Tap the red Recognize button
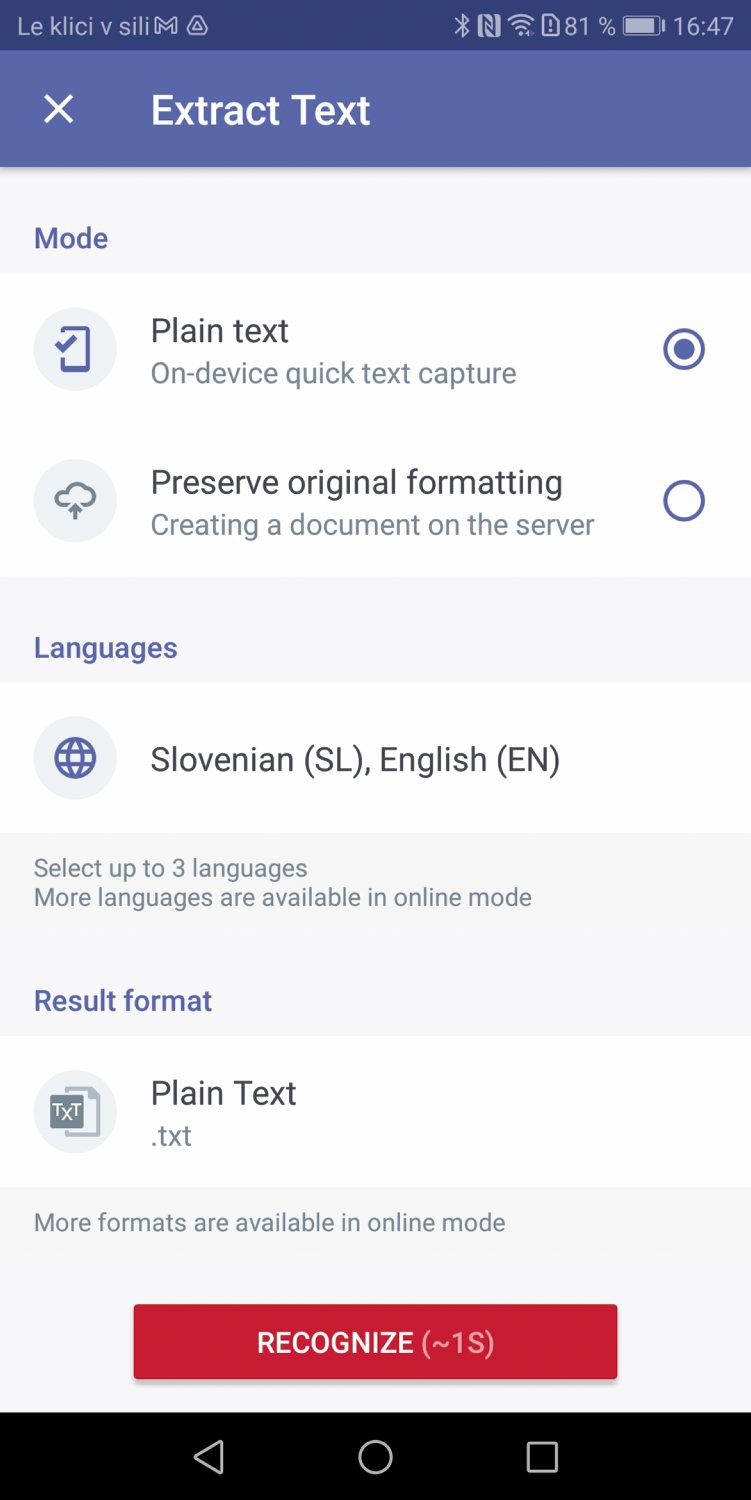 [x=375, y=1342]
